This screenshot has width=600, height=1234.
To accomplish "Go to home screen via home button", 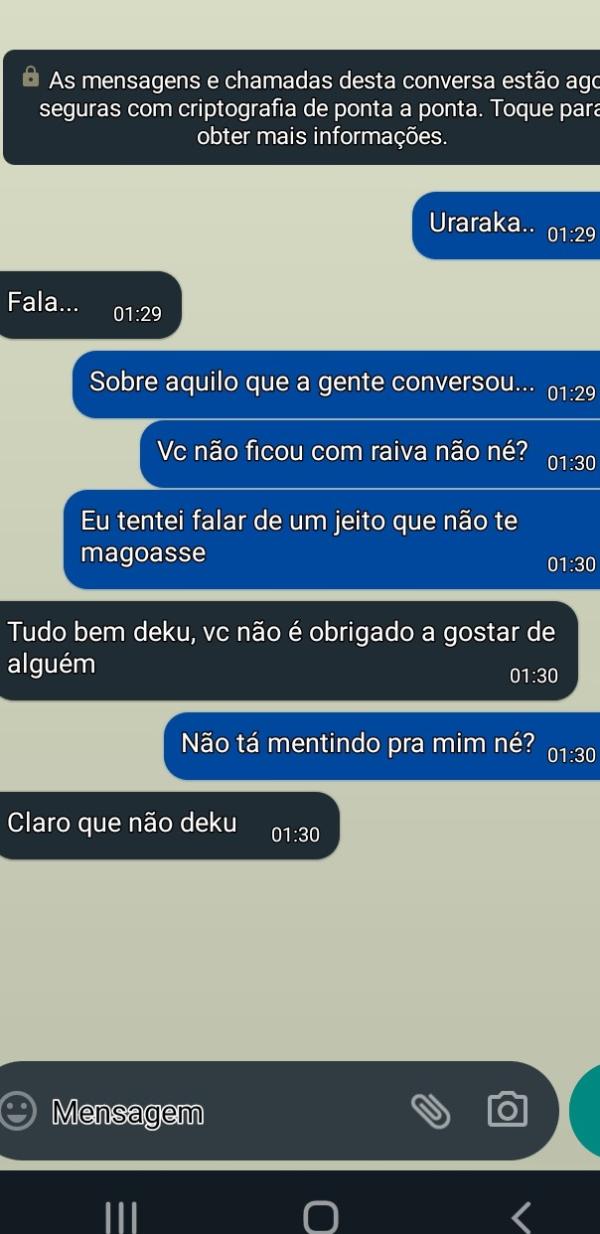I will tap(321, 1216).
